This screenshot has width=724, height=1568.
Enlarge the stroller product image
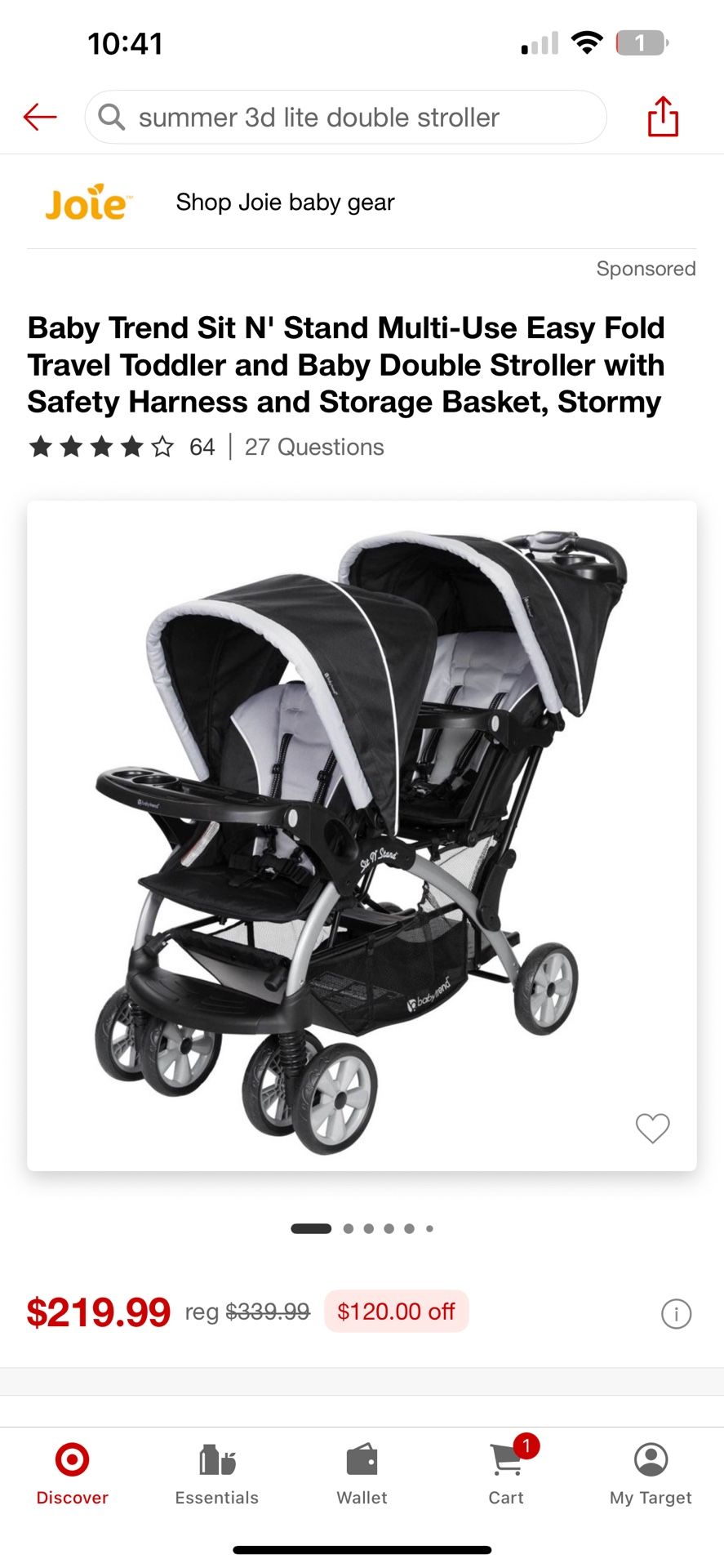click(362, 835)
